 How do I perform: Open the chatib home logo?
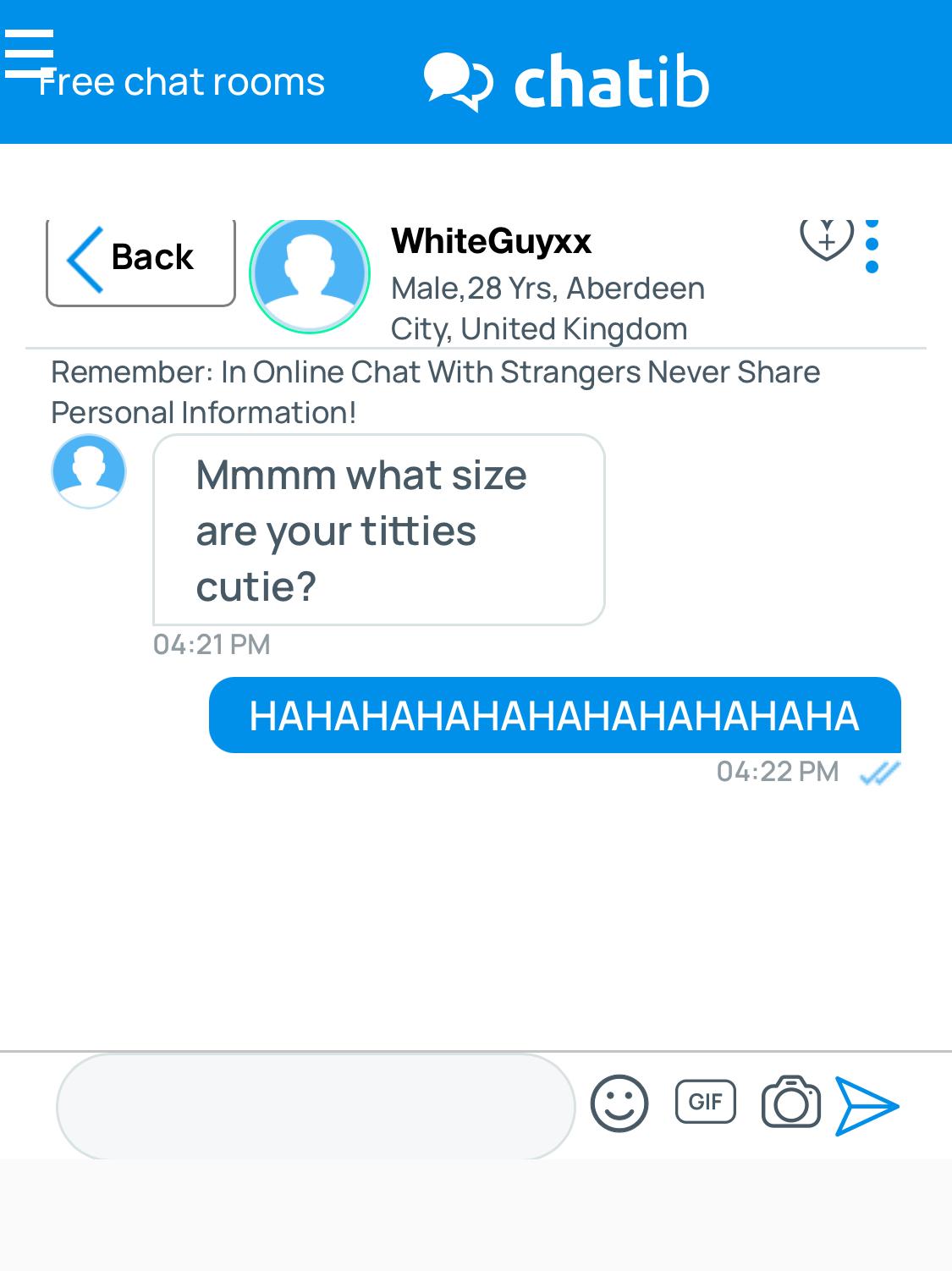(x=567, y=82)
